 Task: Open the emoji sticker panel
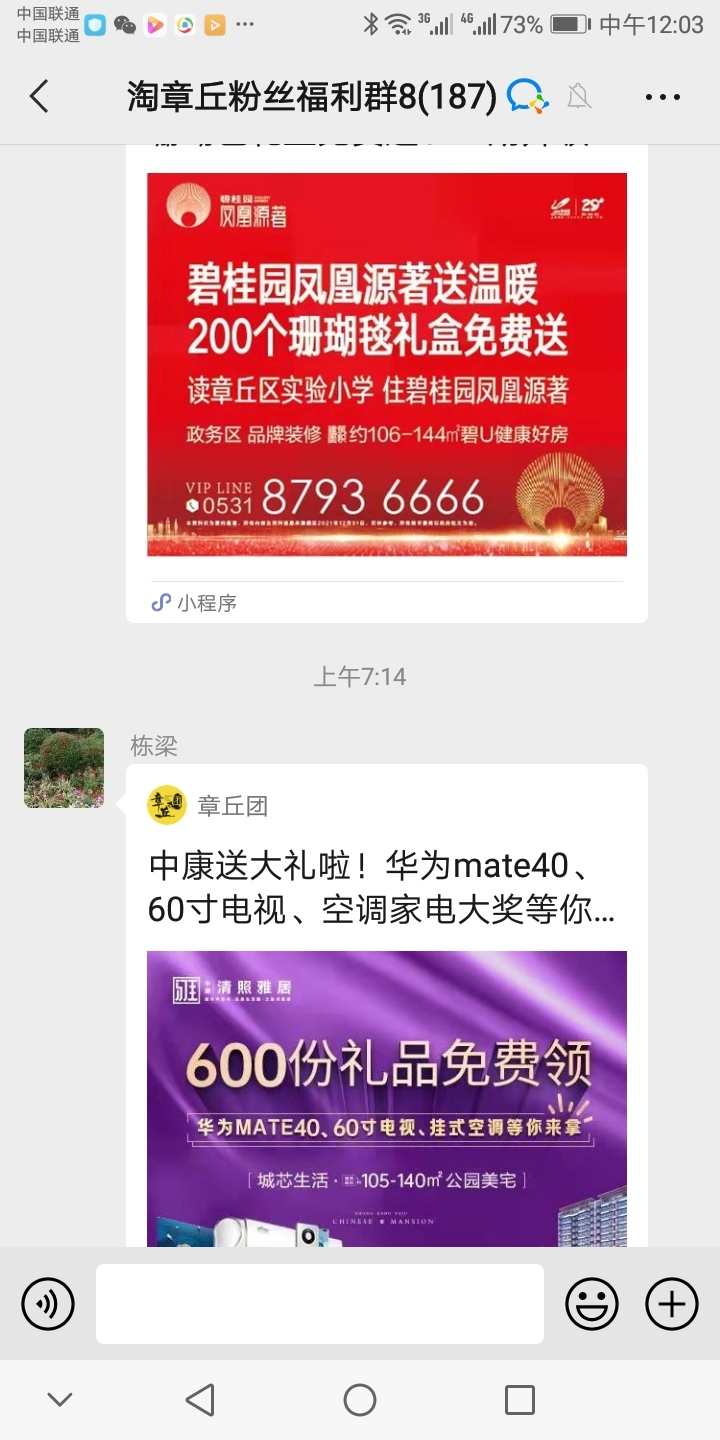[592, 1304]
